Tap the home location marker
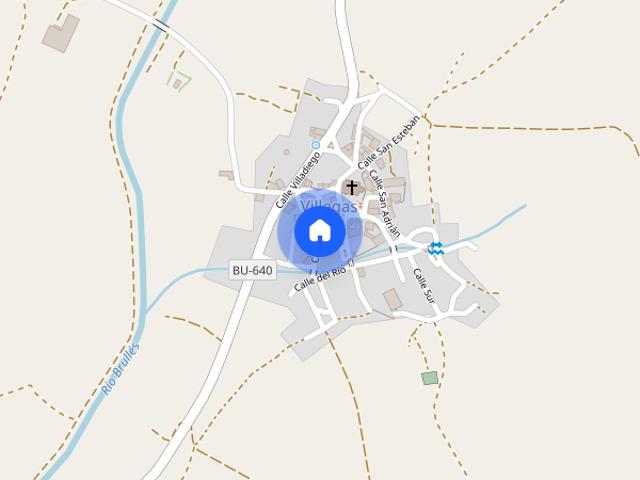 pyautogui.click(x=319, y=231)
